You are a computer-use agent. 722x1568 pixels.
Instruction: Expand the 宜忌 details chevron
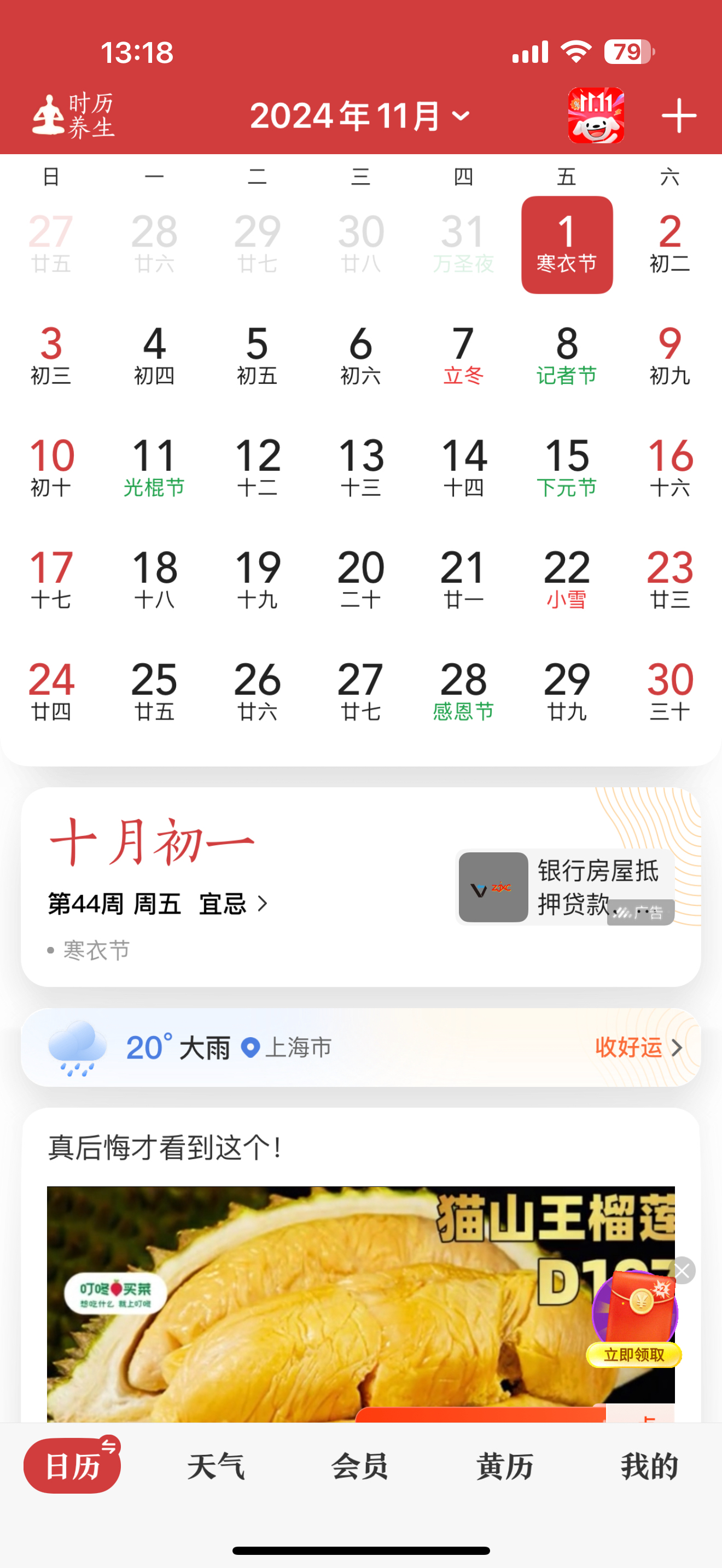click(x=264, y=904)
